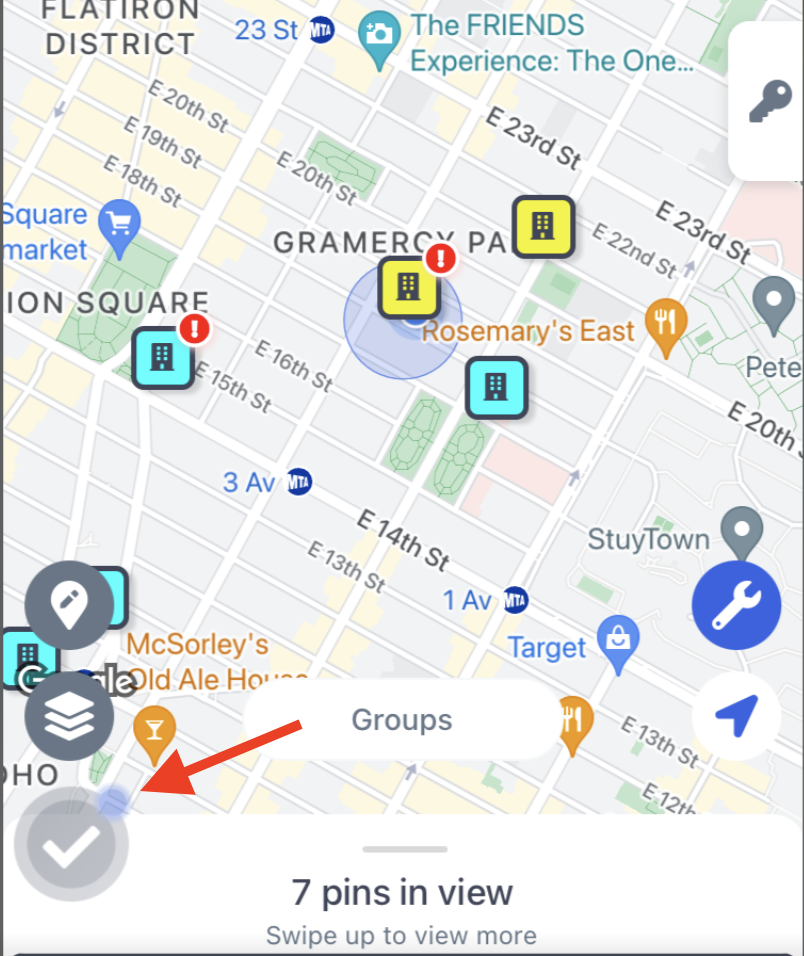
Task: Tap the Target store marker
Action: point(619,635)
